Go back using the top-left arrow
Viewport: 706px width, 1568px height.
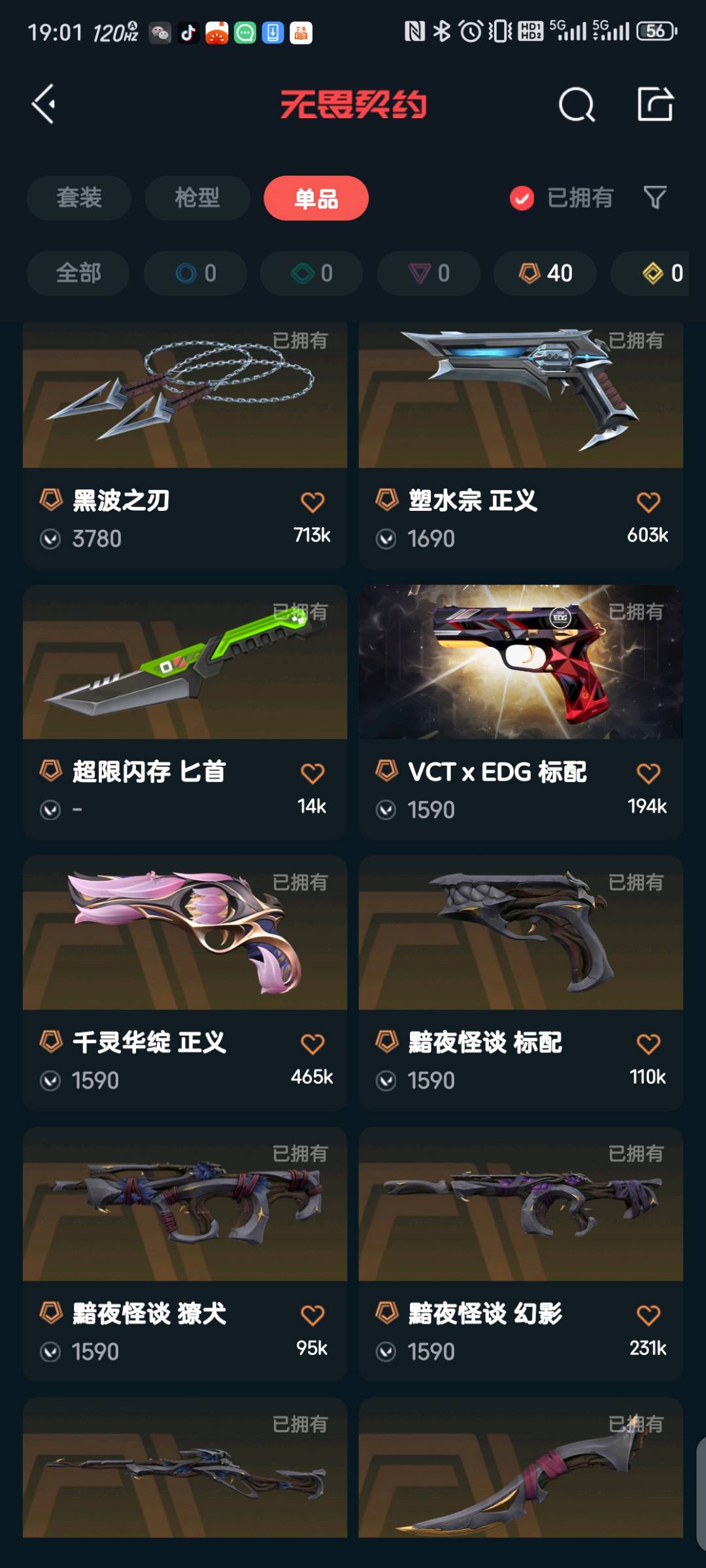click(x=44, y=104)
